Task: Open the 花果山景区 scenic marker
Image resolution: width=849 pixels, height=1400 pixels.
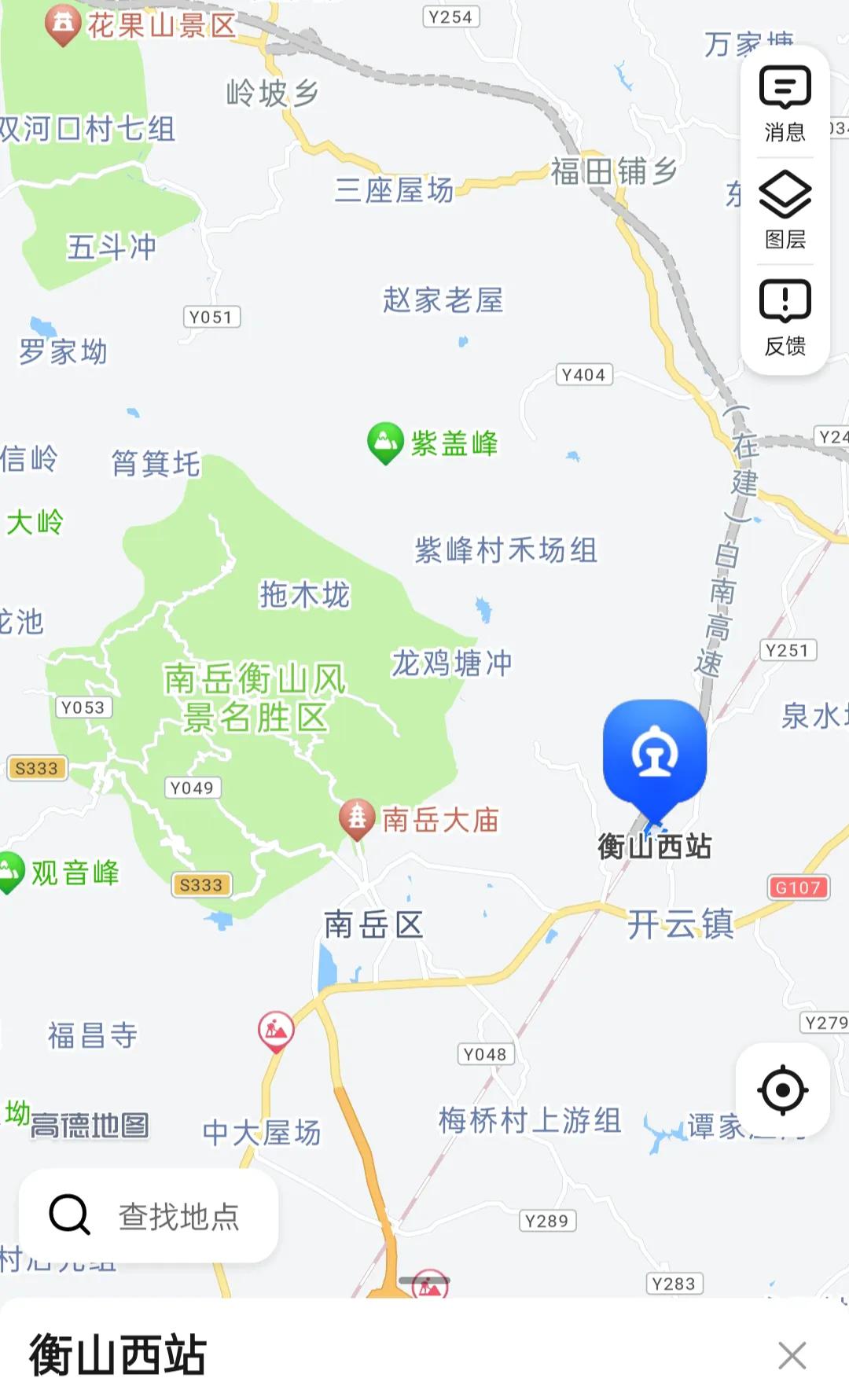Action: point(63,24)
